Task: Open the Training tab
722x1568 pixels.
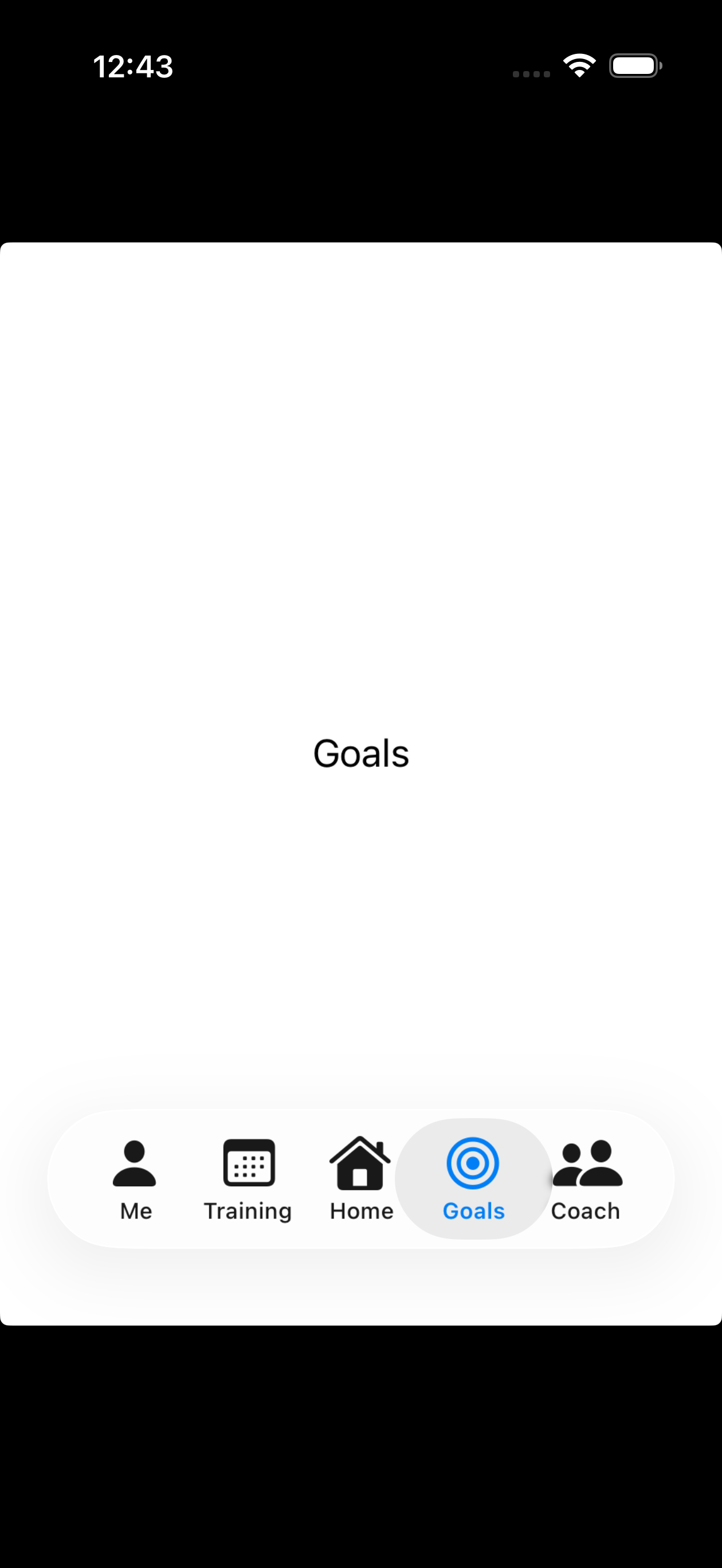Action: [x=248, y=1179]
